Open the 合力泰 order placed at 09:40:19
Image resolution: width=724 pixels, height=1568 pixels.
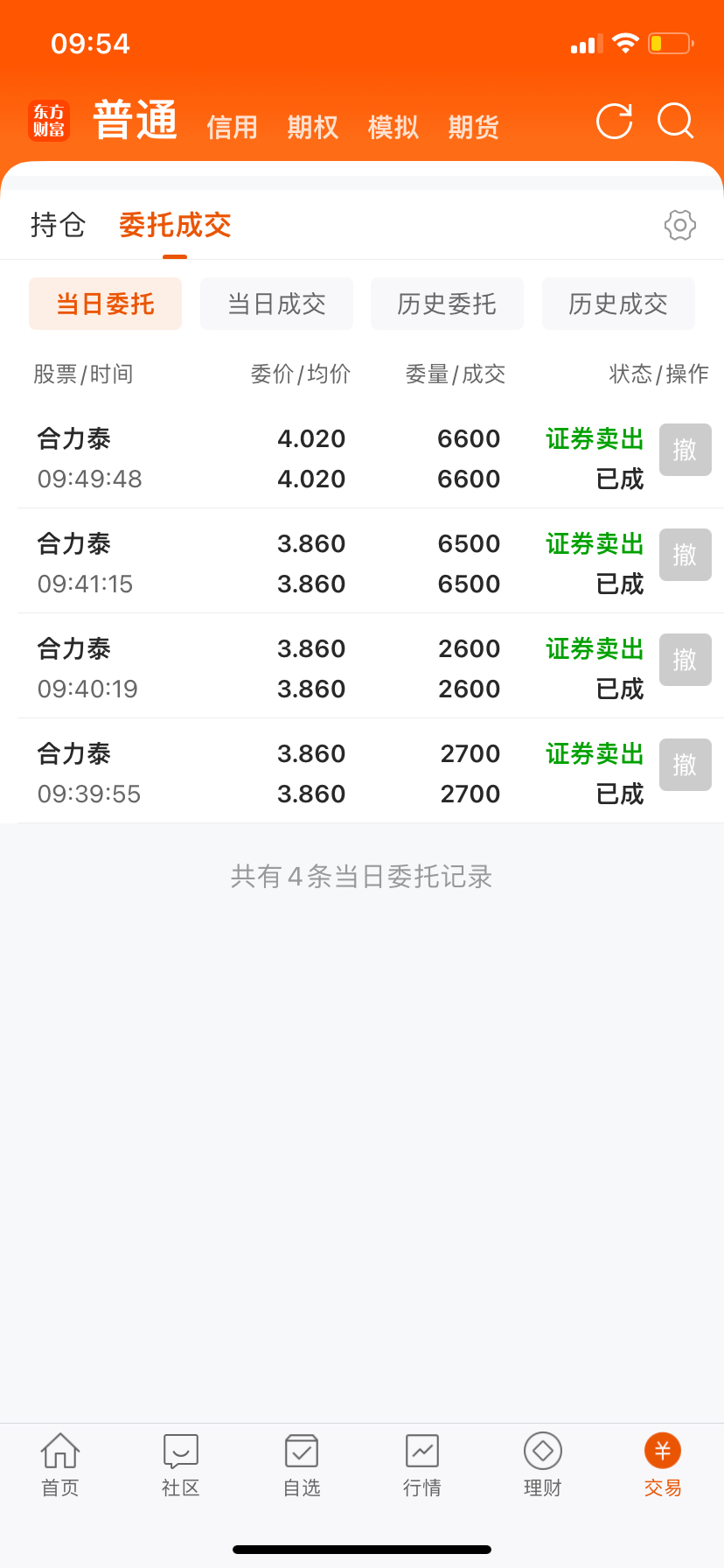362,668
